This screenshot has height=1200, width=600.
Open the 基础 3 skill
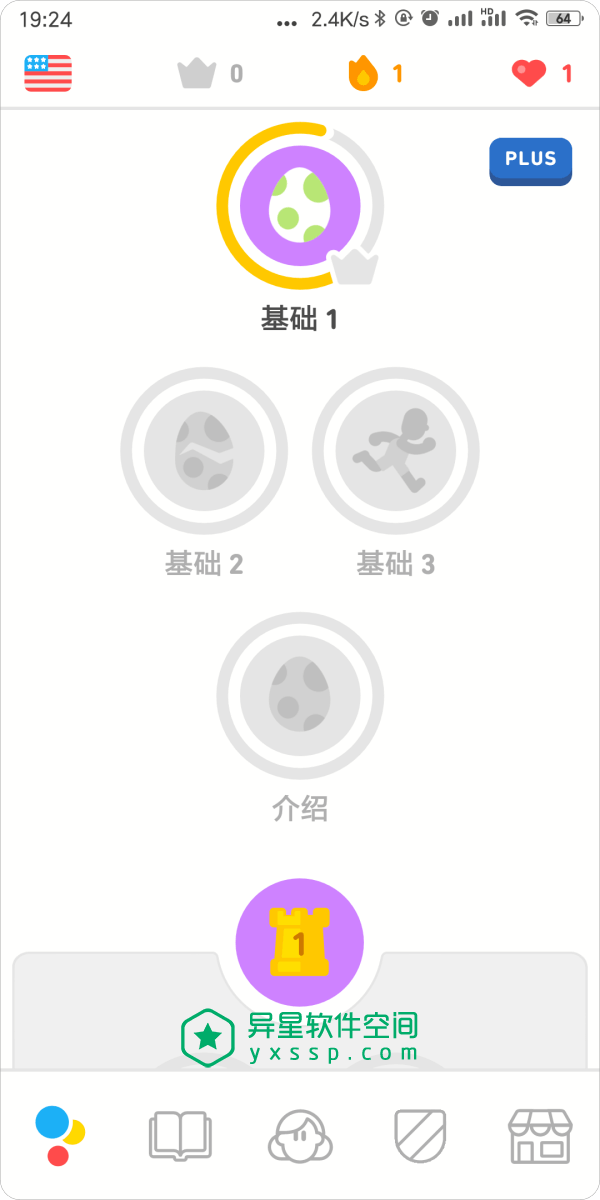(x=396, y=451)
